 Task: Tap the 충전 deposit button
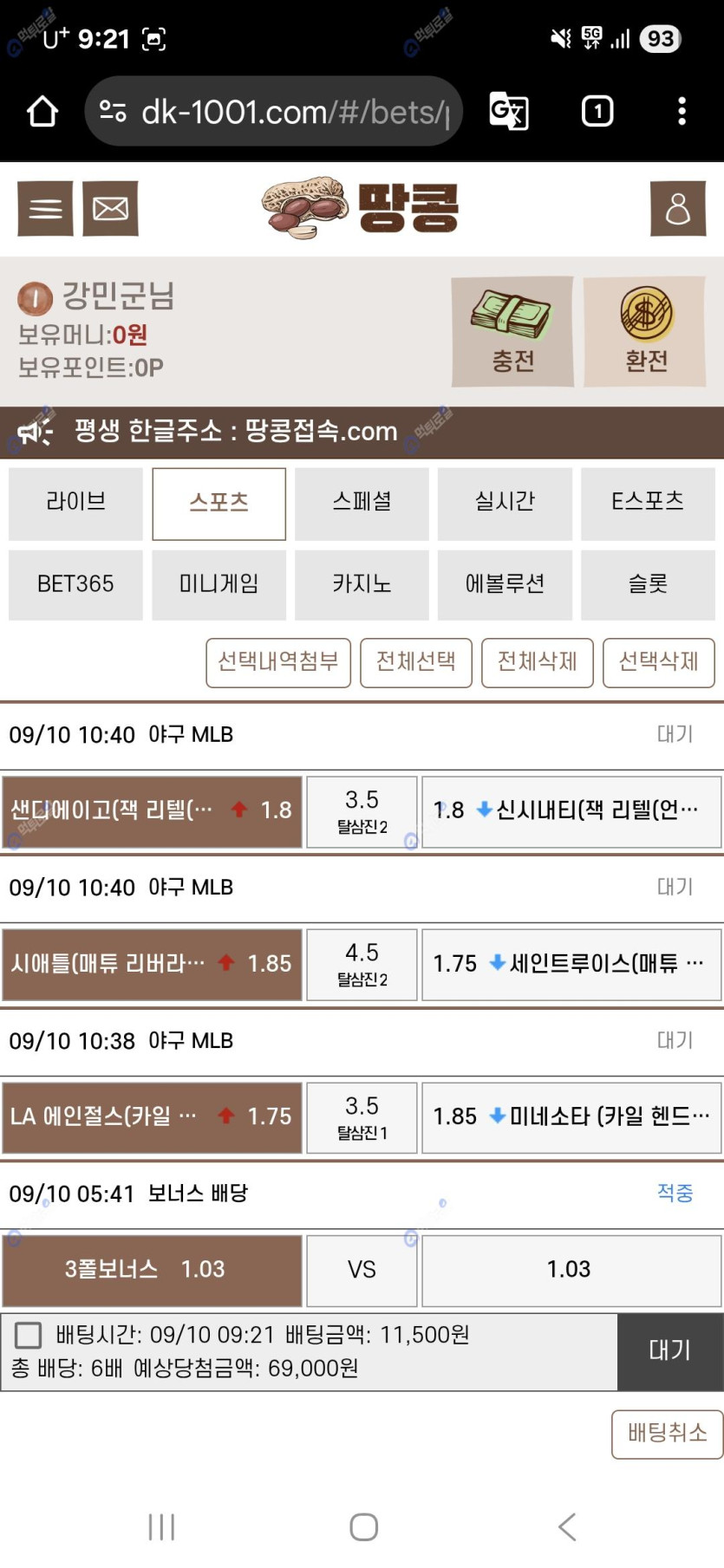point(512,331)
